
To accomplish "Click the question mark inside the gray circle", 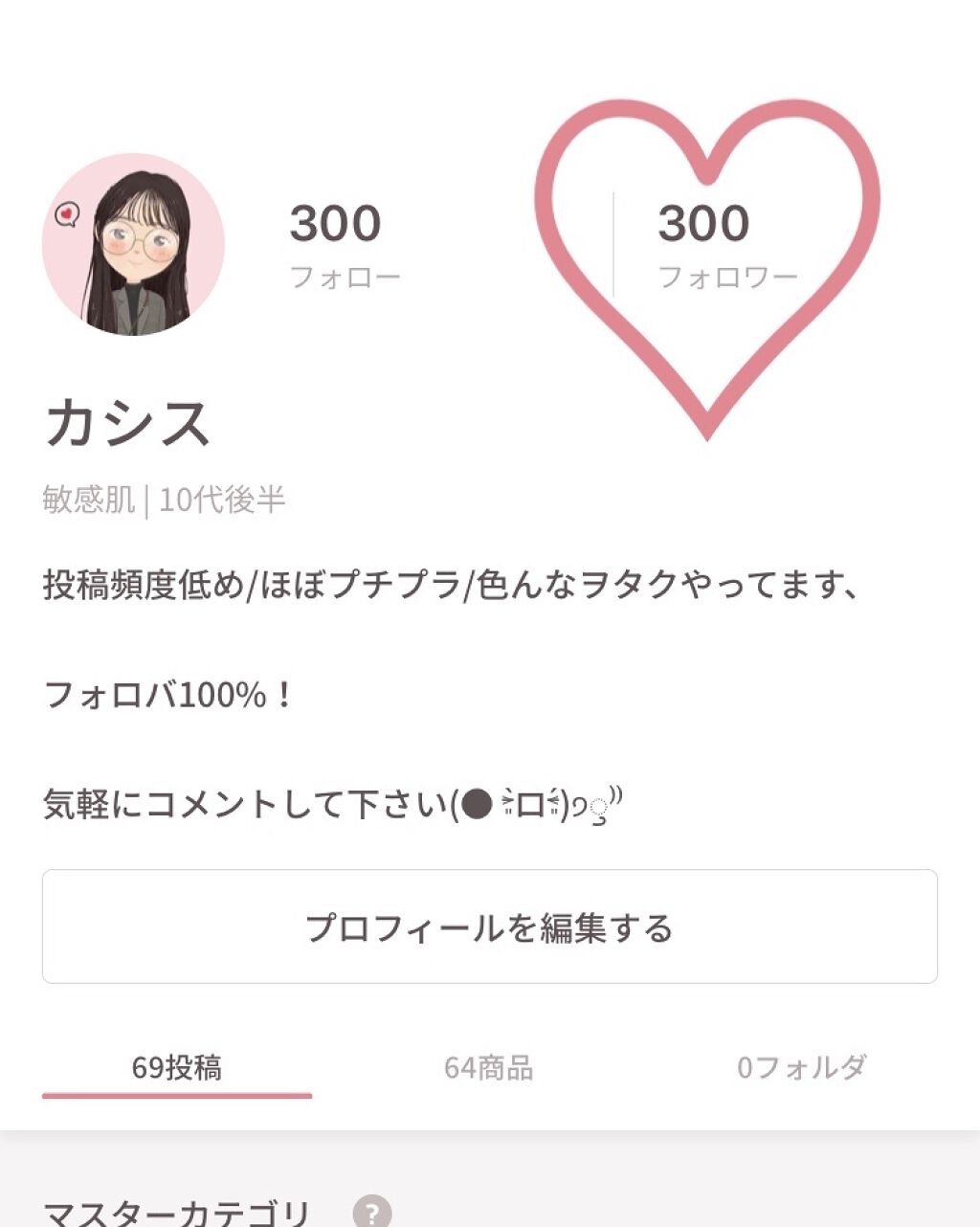I will click(373, 1212).
